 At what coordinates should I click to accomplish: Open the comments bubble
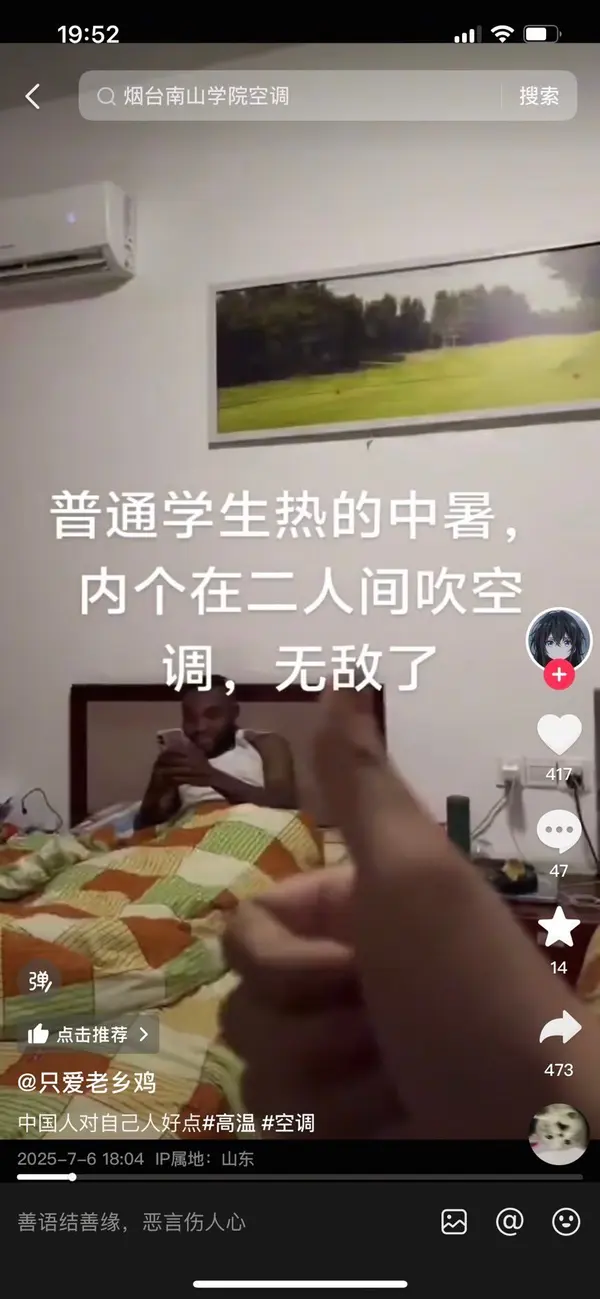coord(559,832)
